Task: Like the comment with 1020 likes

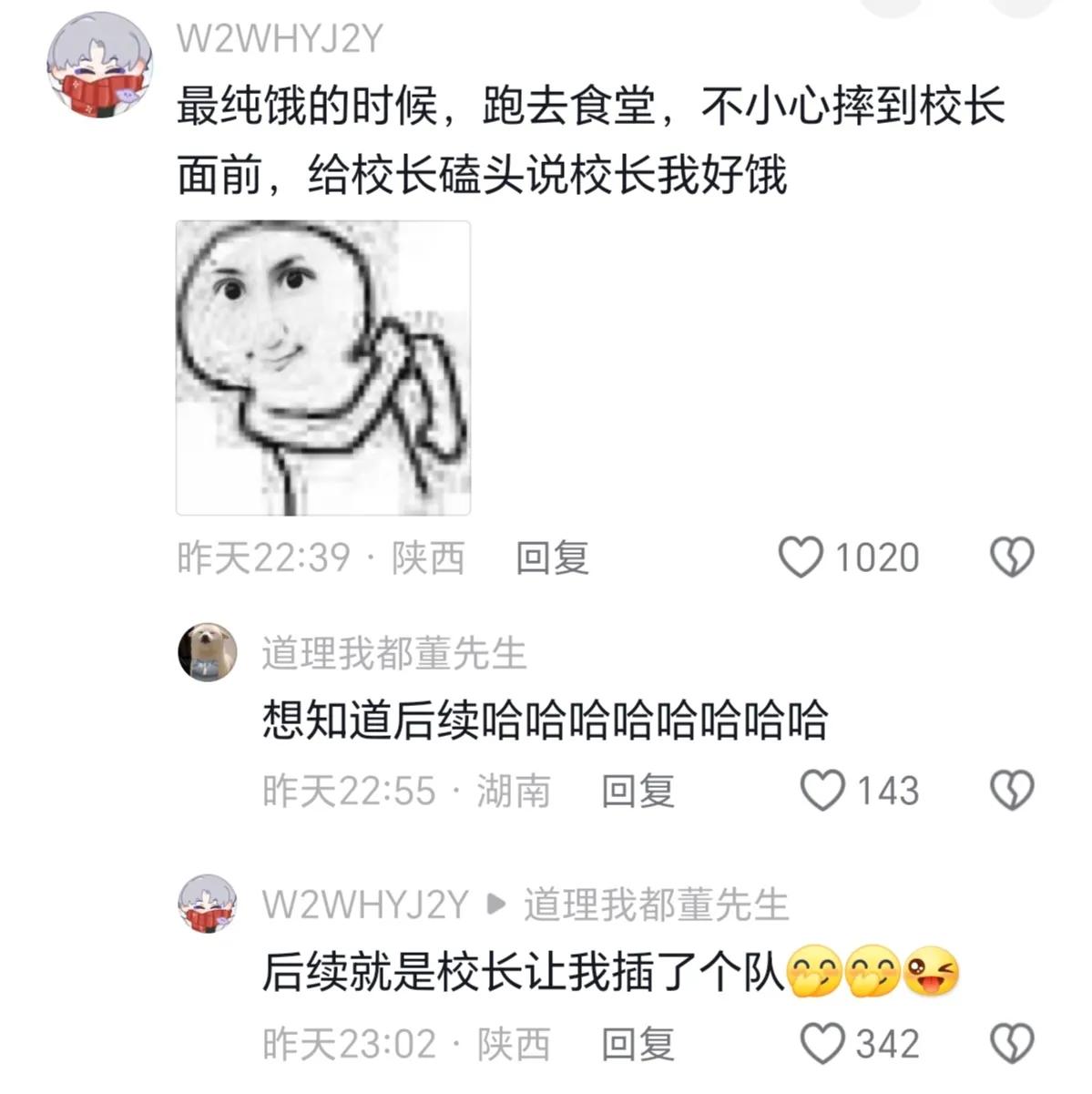Action: 801,557
